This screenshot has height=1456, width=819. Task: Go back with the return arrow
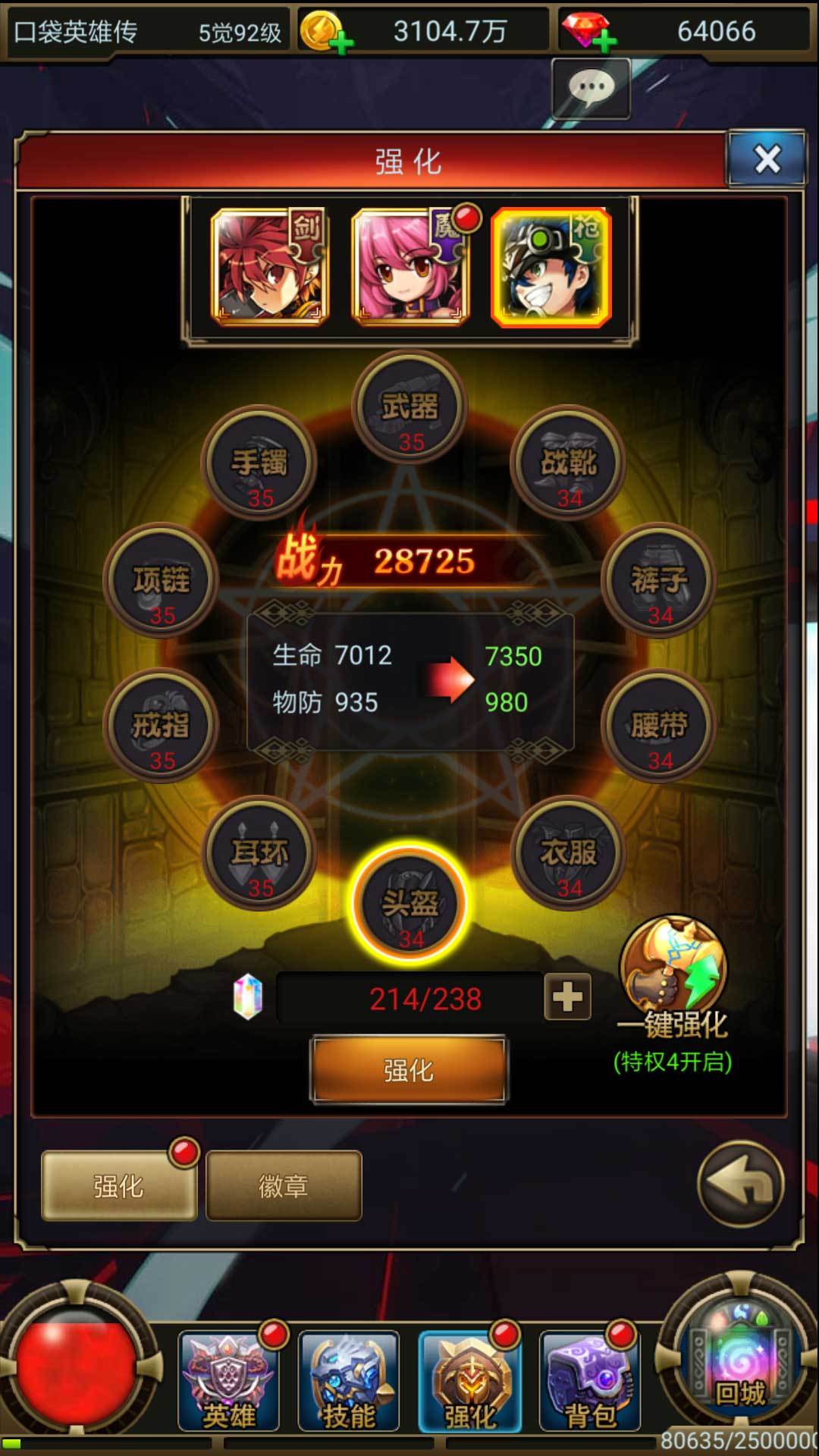(740, 1183)
